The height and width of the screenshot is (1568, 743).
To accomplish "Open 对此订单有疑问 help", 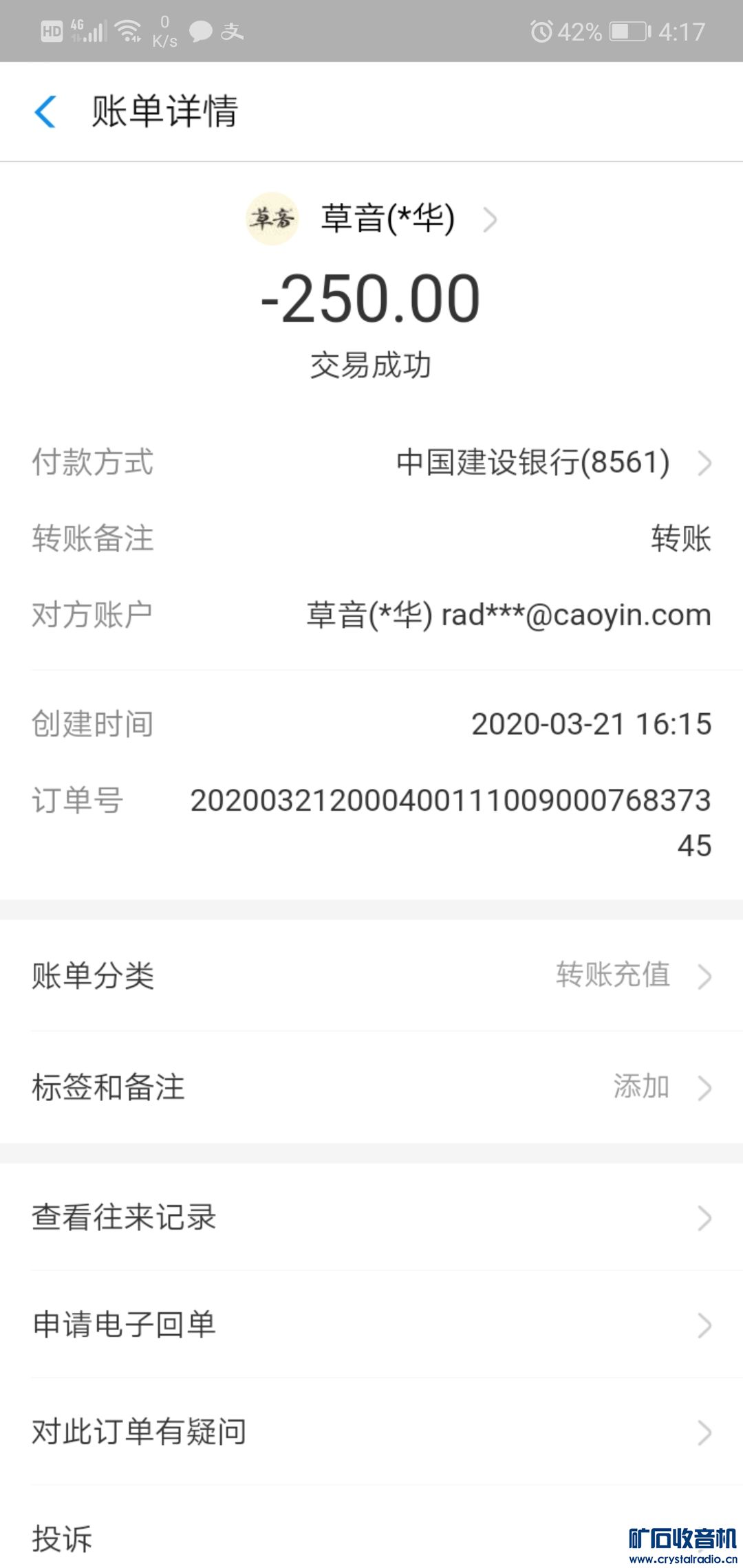I will click(371, 1432).
